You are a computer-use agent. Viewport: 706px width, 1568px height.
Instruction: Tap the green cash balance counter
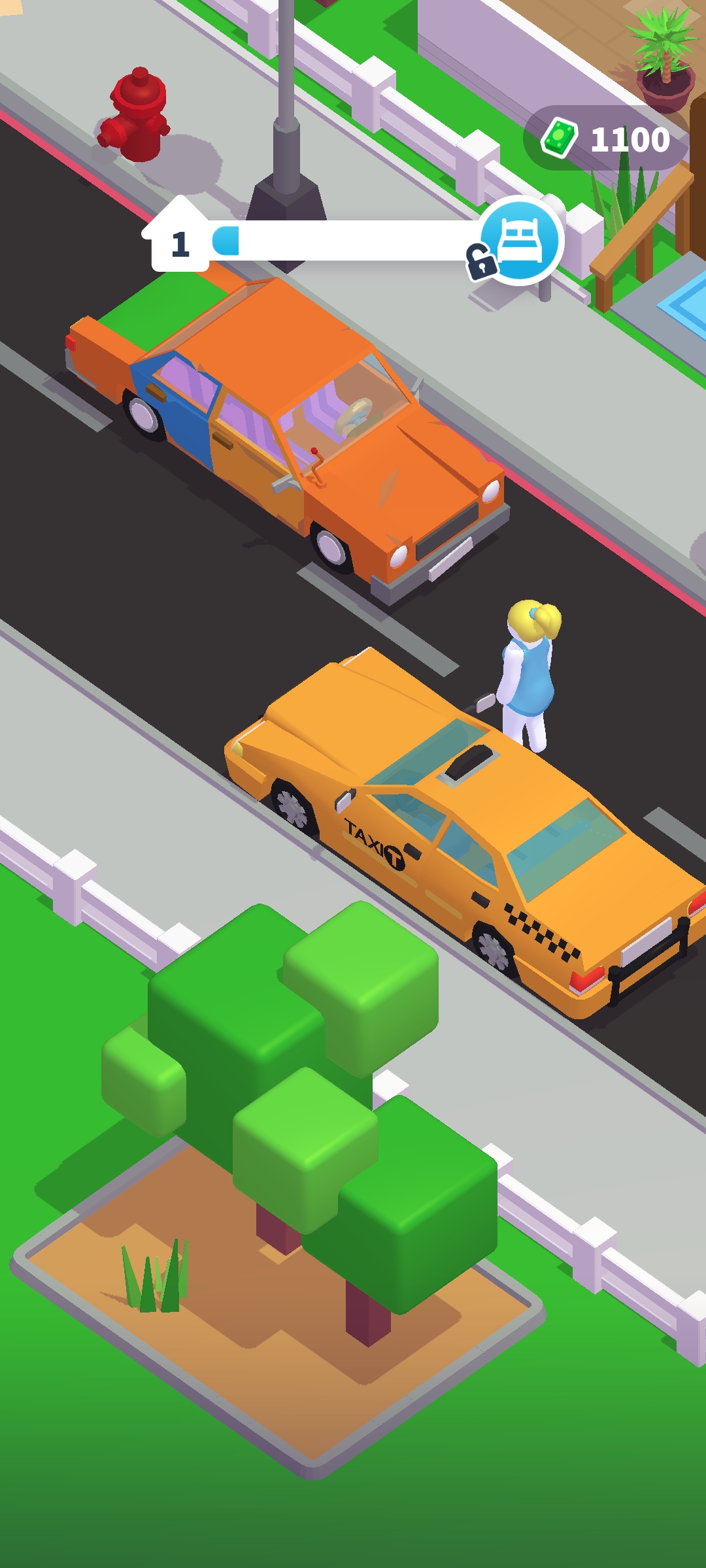[x=607, y=139]
